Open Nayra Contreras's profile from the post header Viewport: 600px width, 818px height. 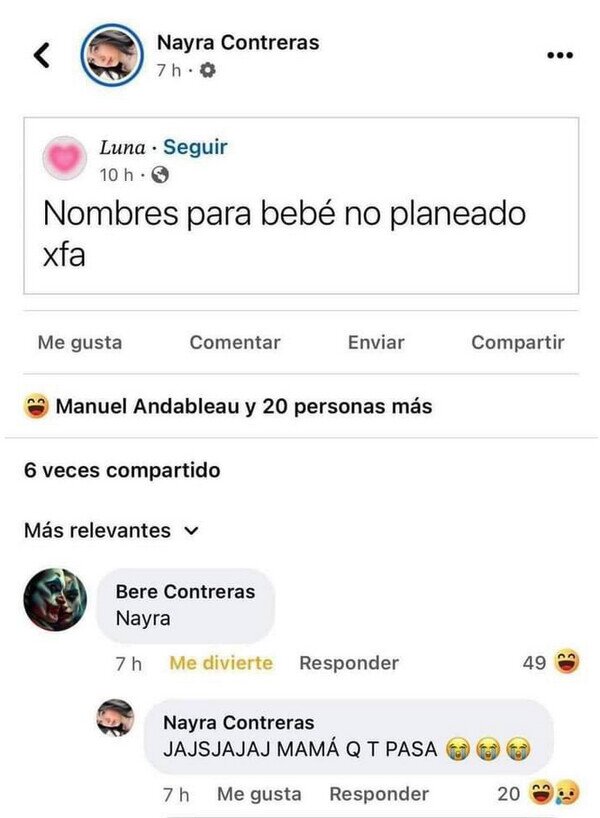[238, 42]
